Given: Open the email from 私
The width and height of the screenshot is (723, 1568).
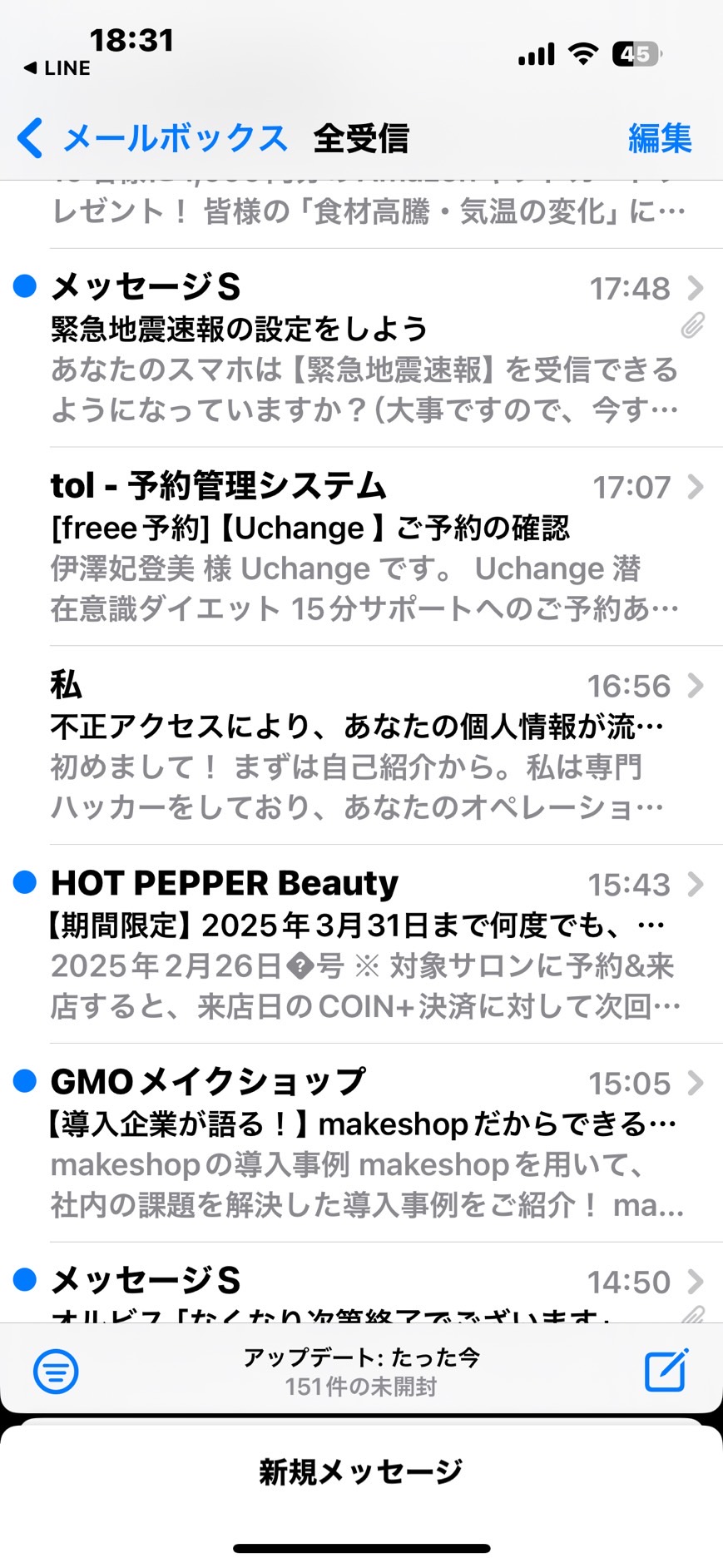Looking at the screenshot, I should pyautogui.click(x=361, y=746).
